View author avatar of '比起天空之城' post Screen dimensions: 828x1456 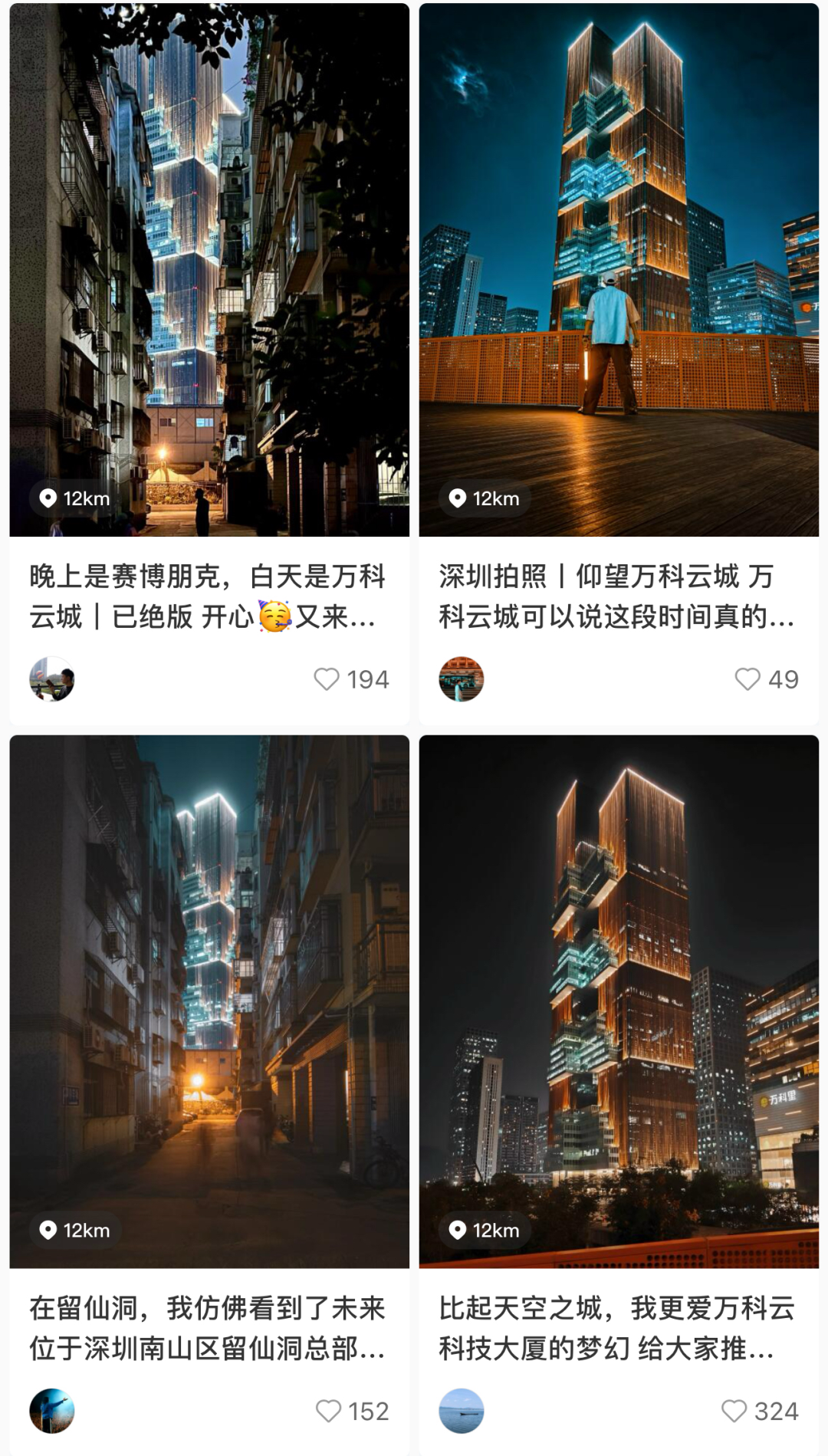tap(462, 1411)
